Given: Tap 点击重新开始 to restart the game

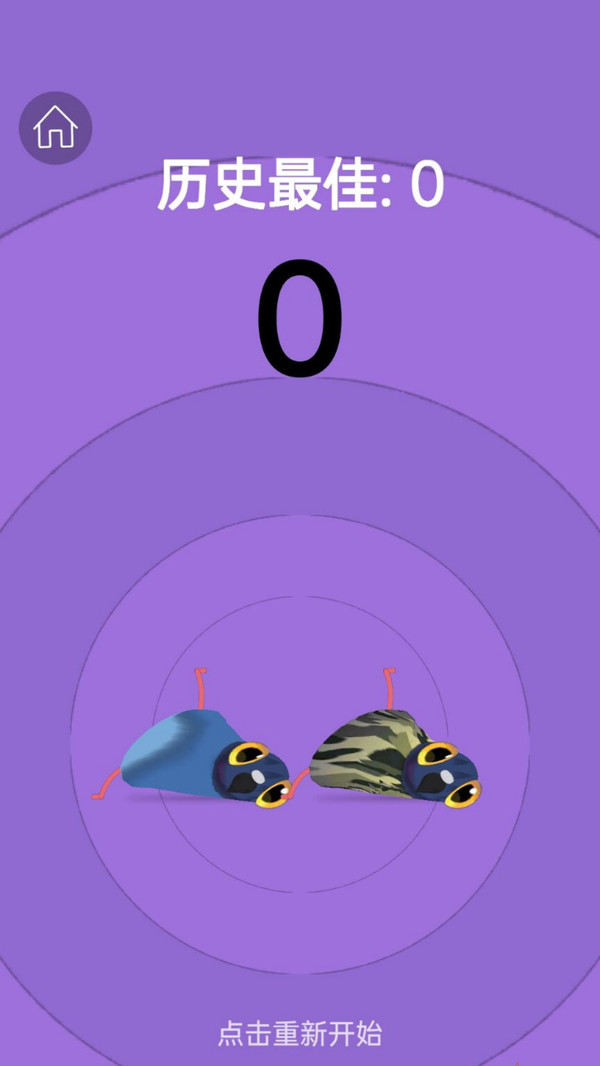Looking at the screenshot, I should [x=300, y=1033].
